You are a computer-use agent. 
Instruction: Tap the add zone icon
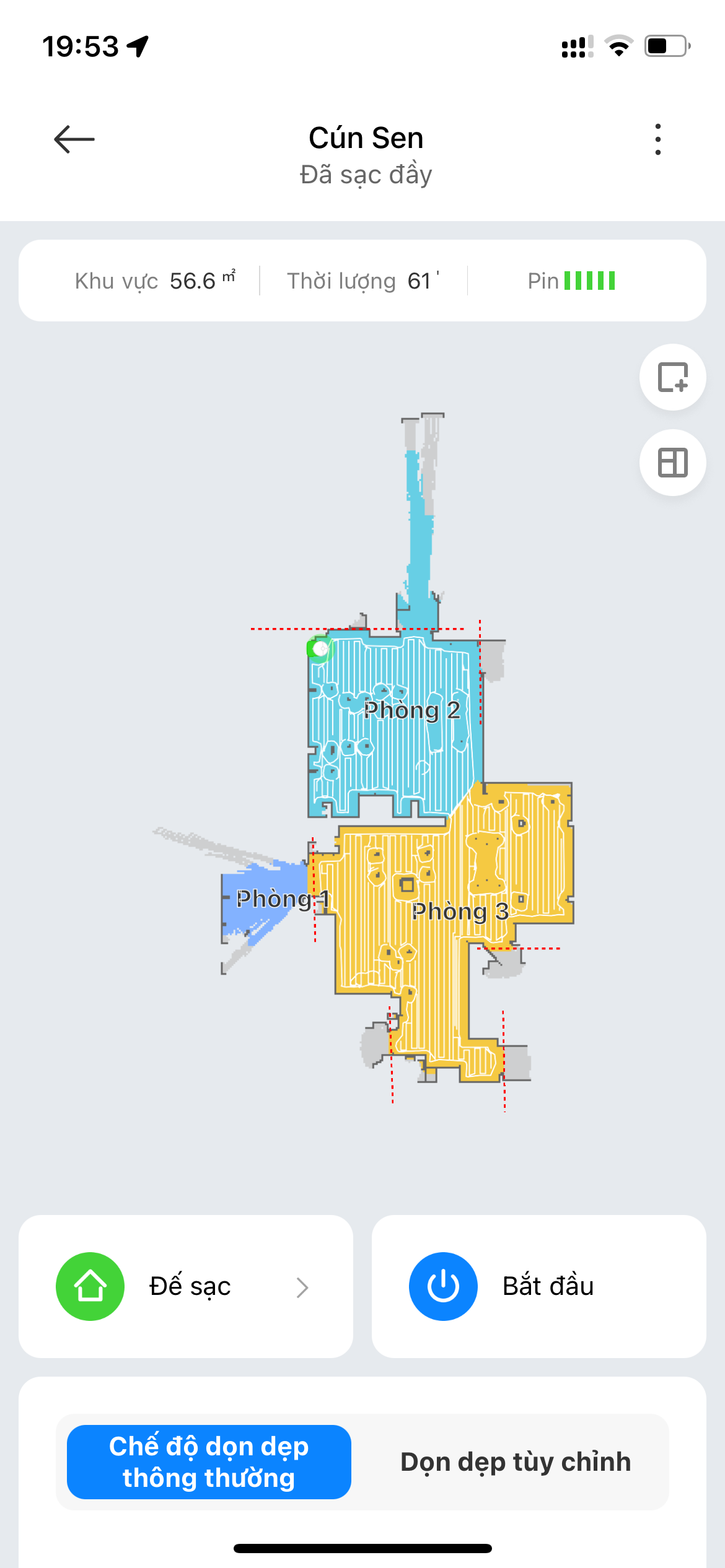pyautogui.click(x=672, y=377)
